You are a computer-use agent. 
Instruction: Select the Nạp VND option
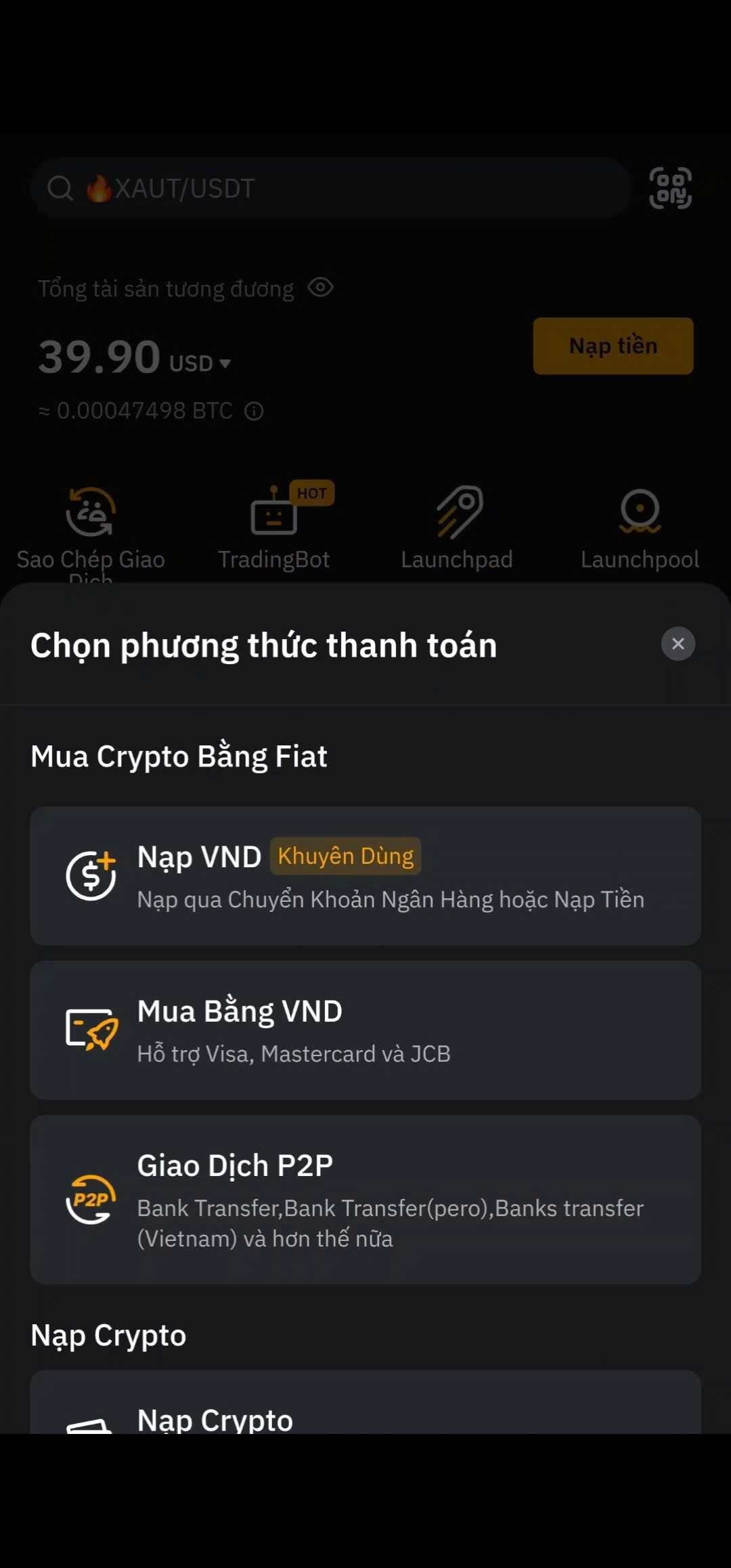coord(365,875)
